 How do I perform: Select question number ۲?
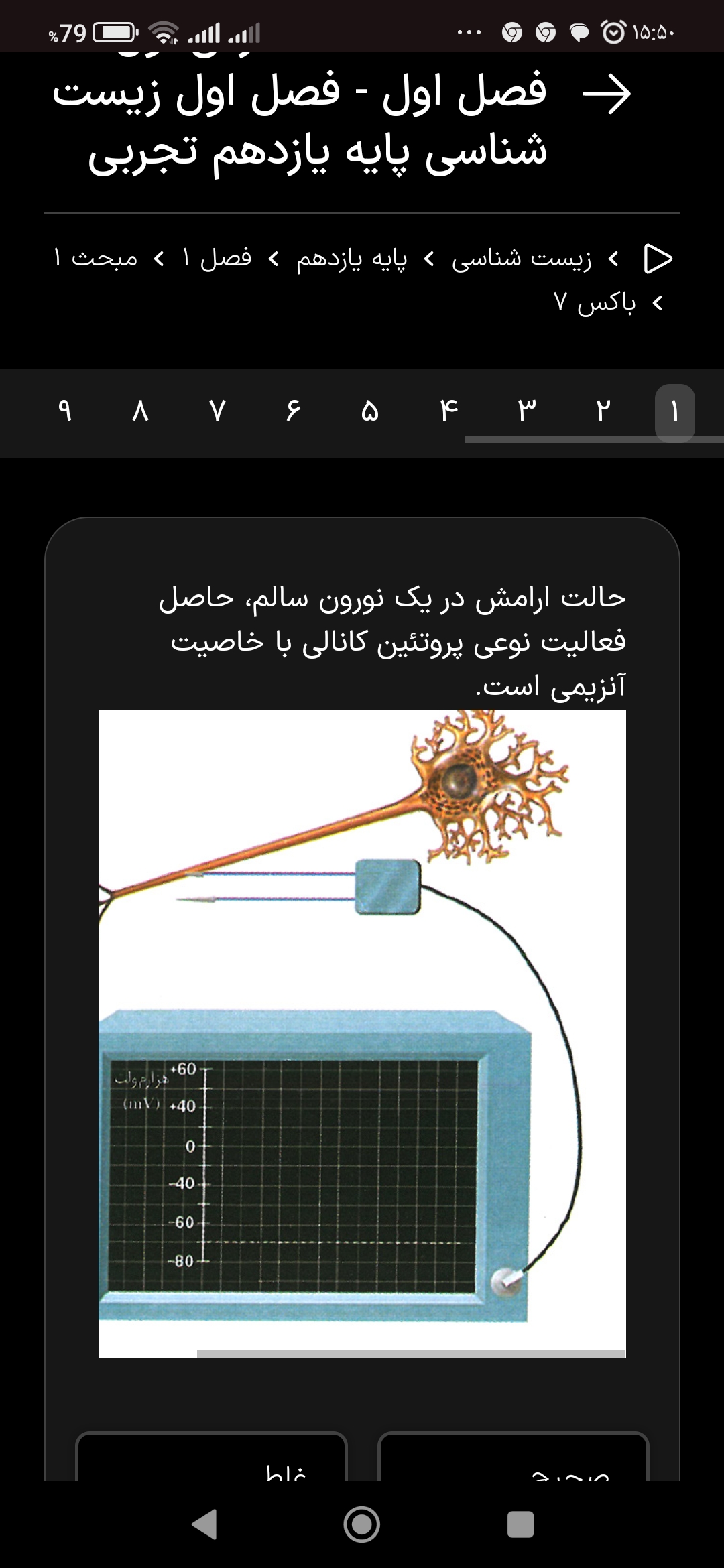tap(603, 411)
